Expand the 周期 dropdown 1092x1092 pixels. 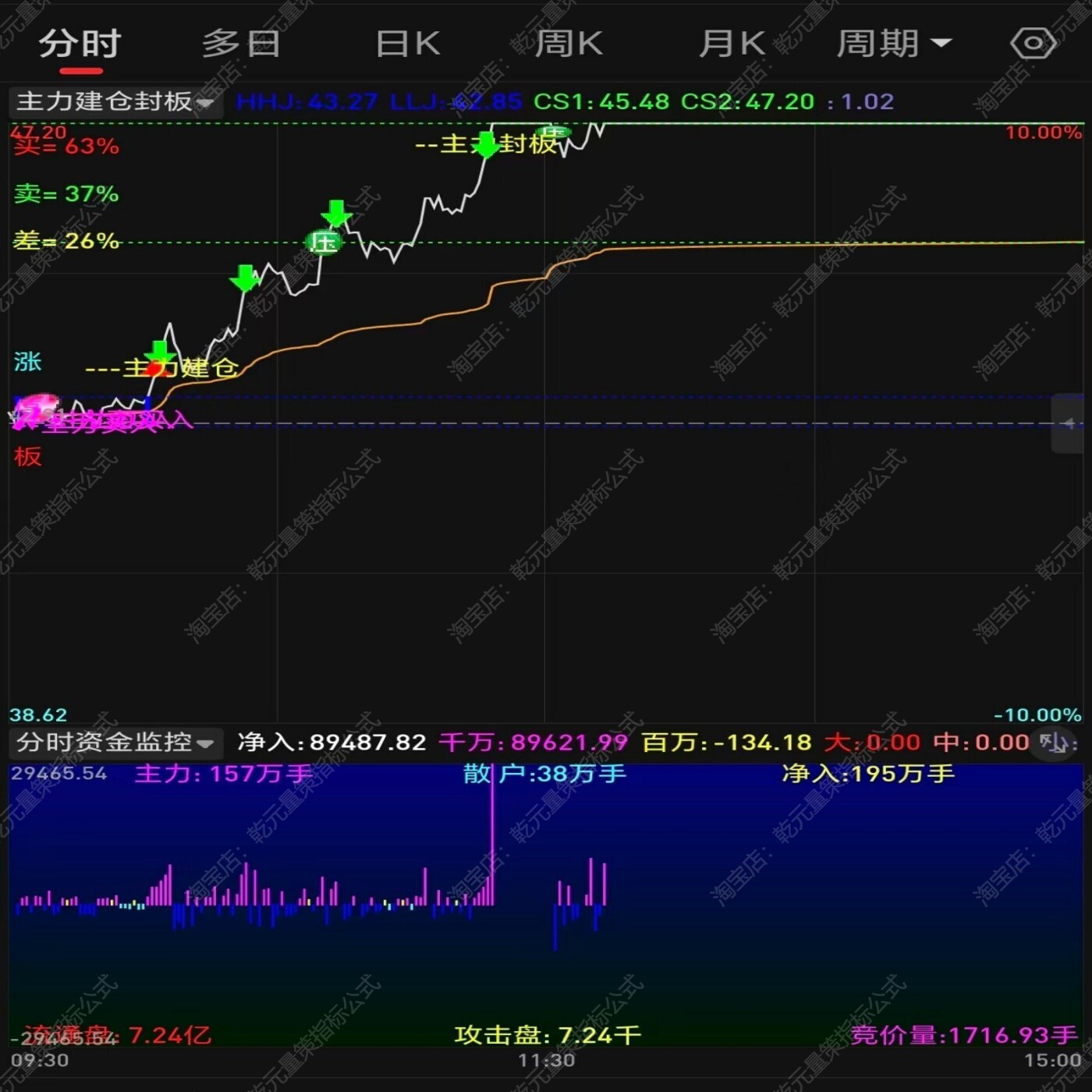pos(894,44)
